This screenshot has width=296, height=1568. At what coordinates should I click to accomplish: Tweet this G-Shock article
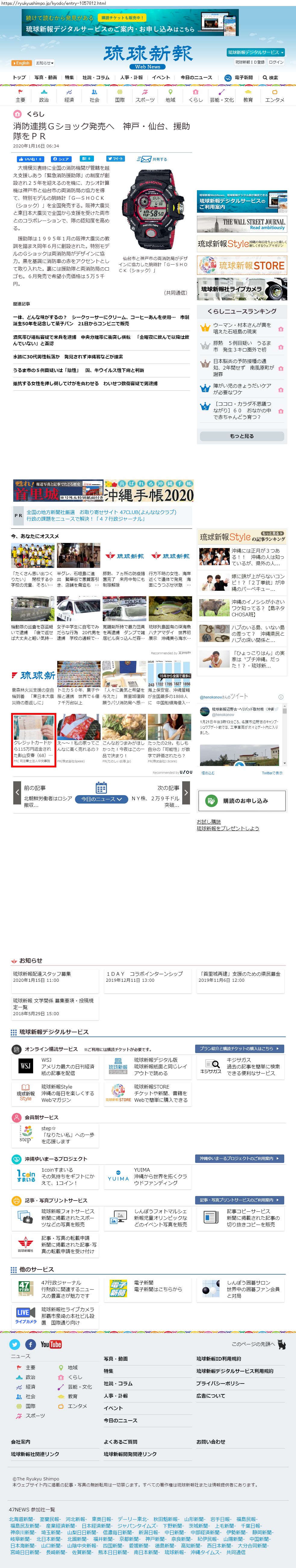point(115,159)
